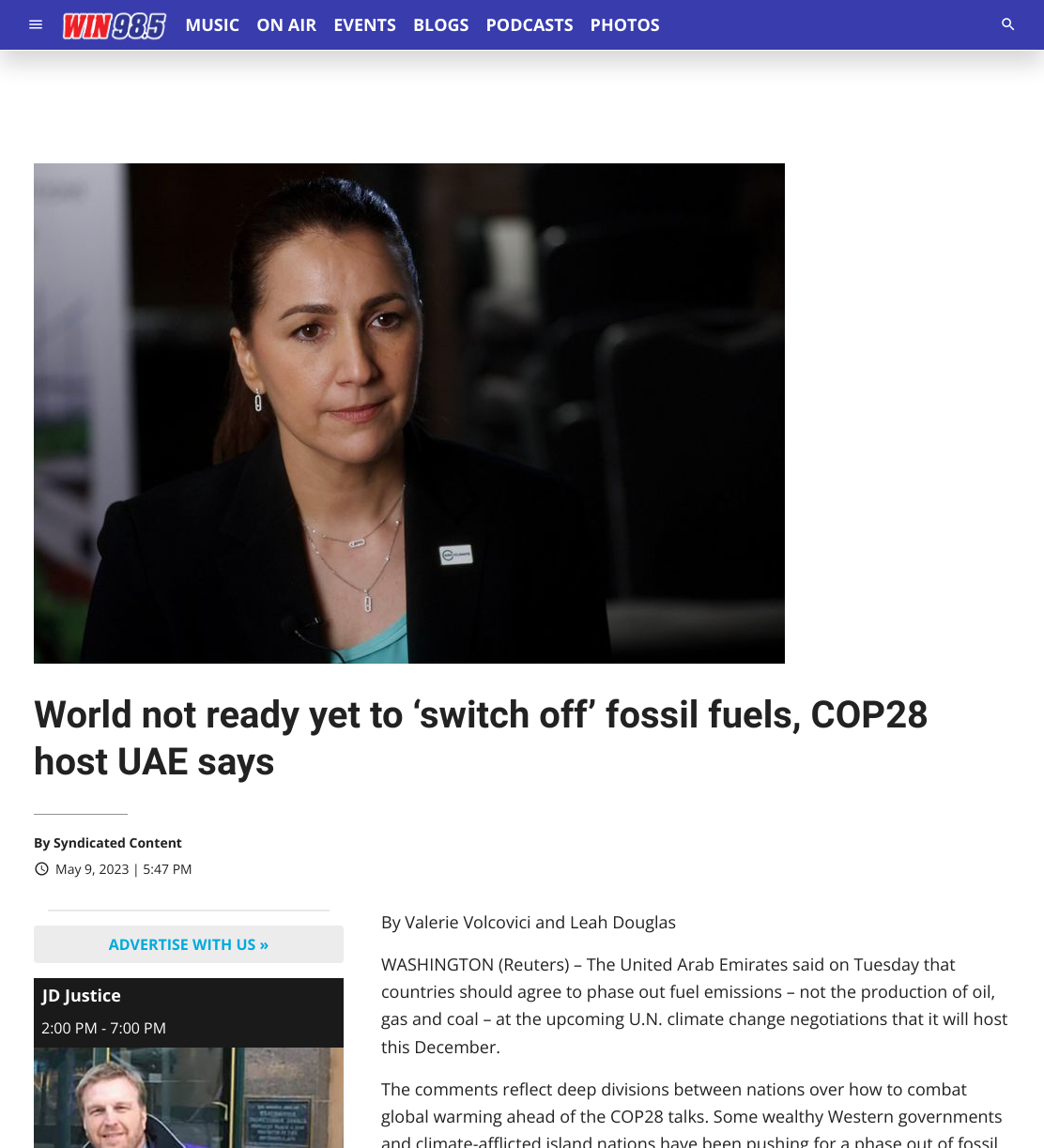View the Photos section

coord(625,25)
